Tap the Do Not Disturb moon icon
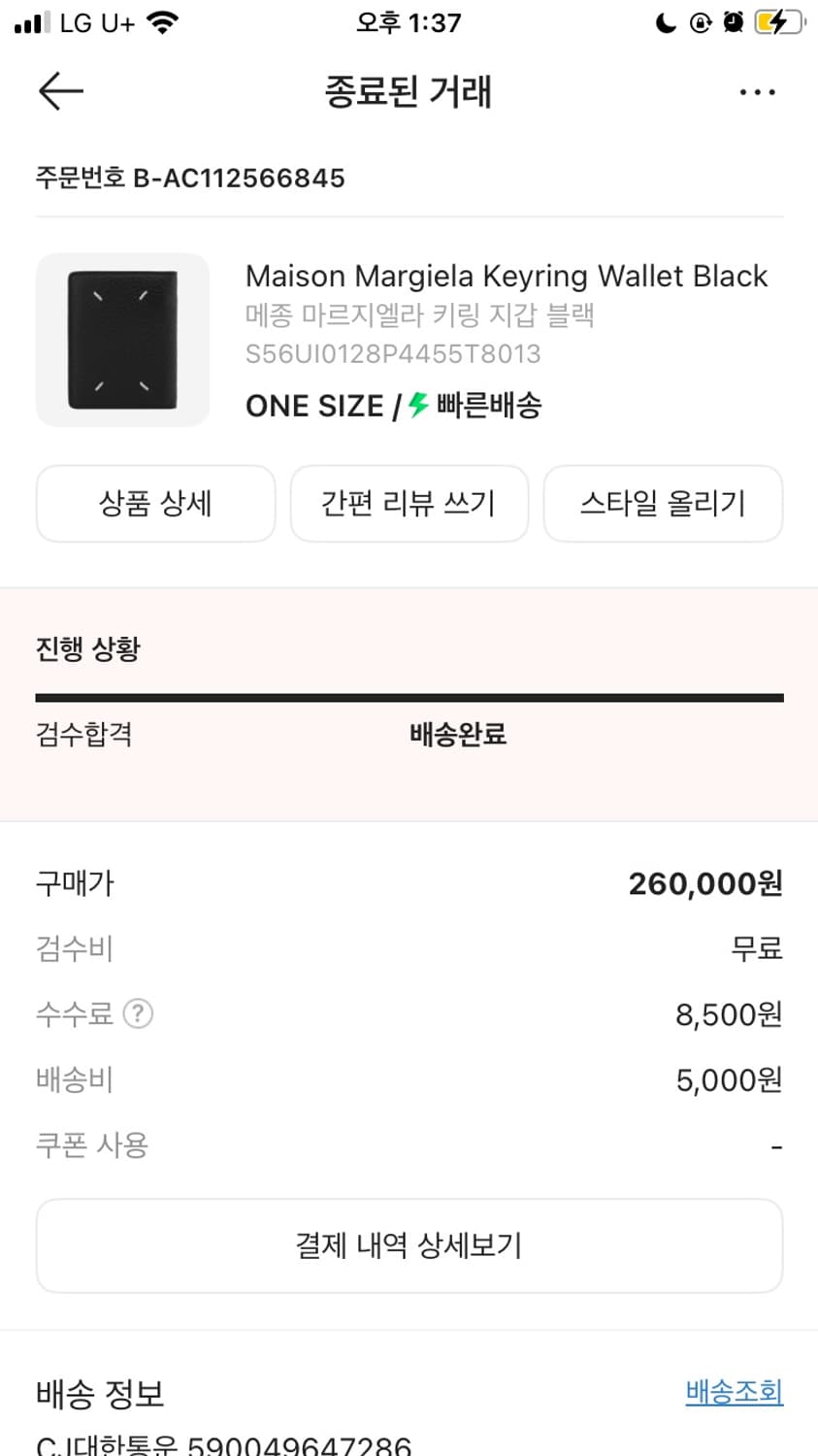Image resolution: width=818 pixels, height=1456 pixels. 666,22
